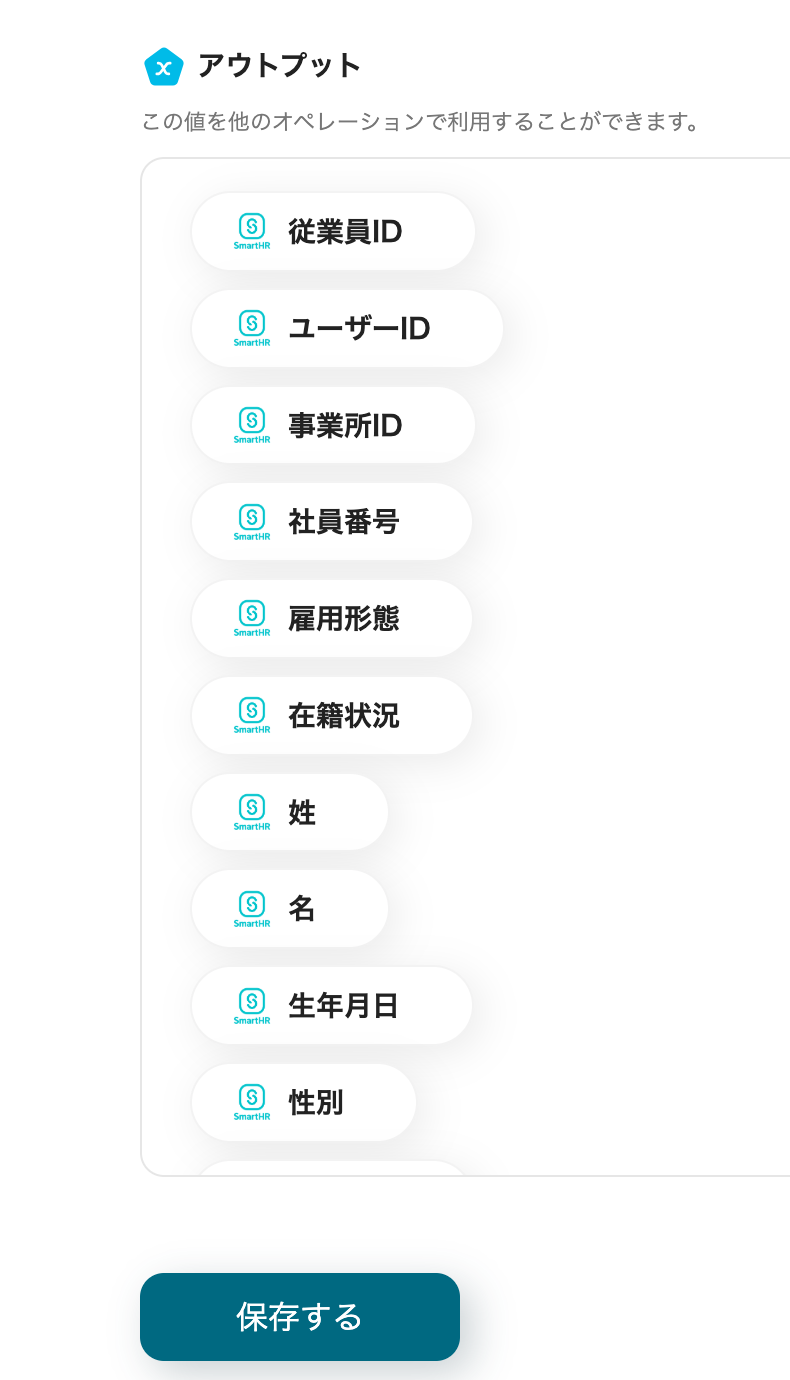Click the blue pentagon アウトプット icon
790x1380 pixels.
click(x=164, y=66)
